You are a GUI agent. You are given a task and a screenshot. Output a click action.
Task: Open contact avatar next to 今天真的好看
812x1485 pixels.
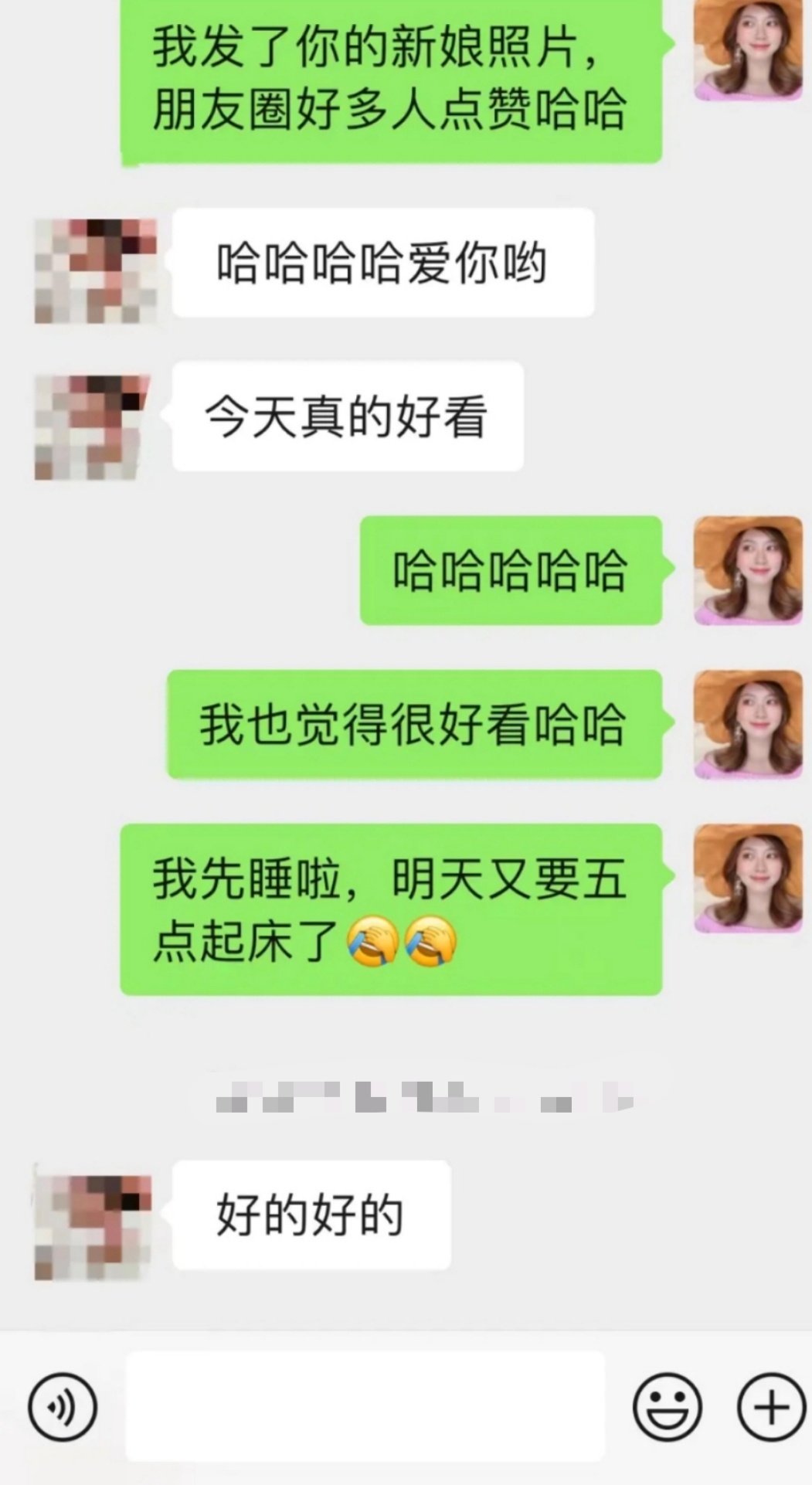click(91, 426)
